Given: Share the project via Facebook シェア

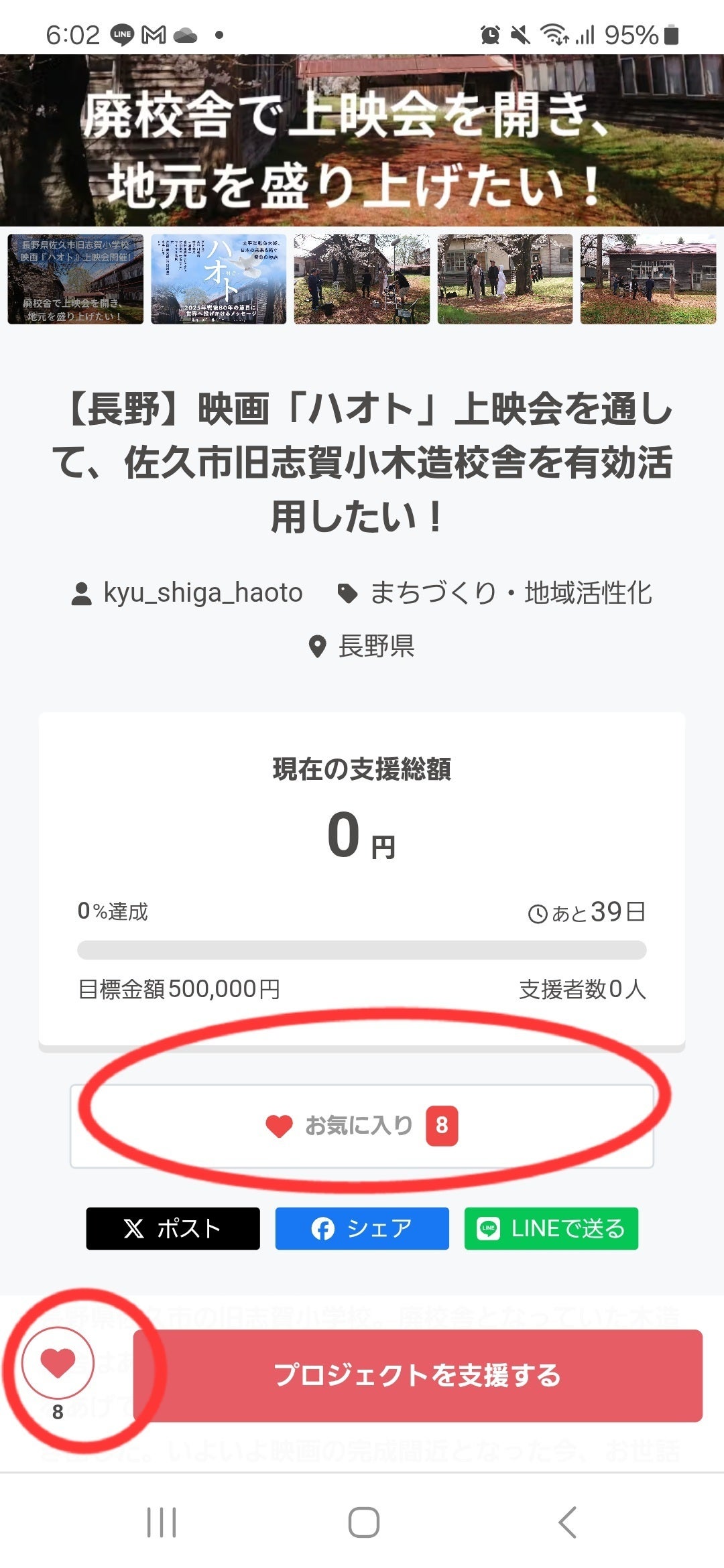Looking at the screenshot, I should (x=362, y=1228).
